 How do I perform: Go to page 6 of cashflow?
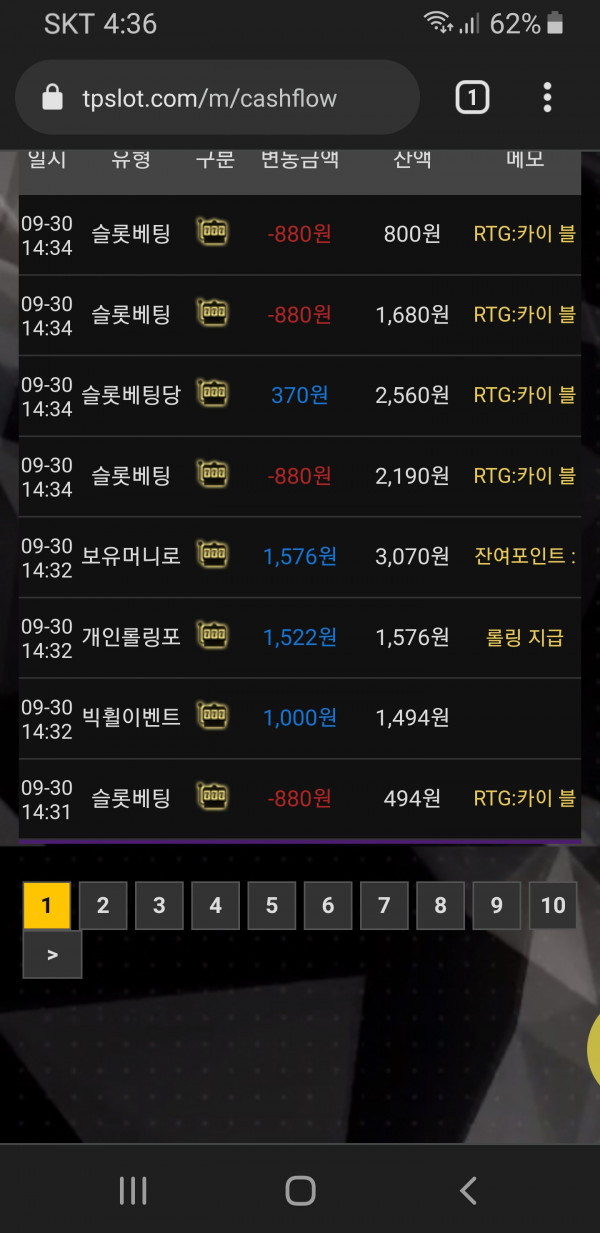pyautogui.click(x=328, y=906)
